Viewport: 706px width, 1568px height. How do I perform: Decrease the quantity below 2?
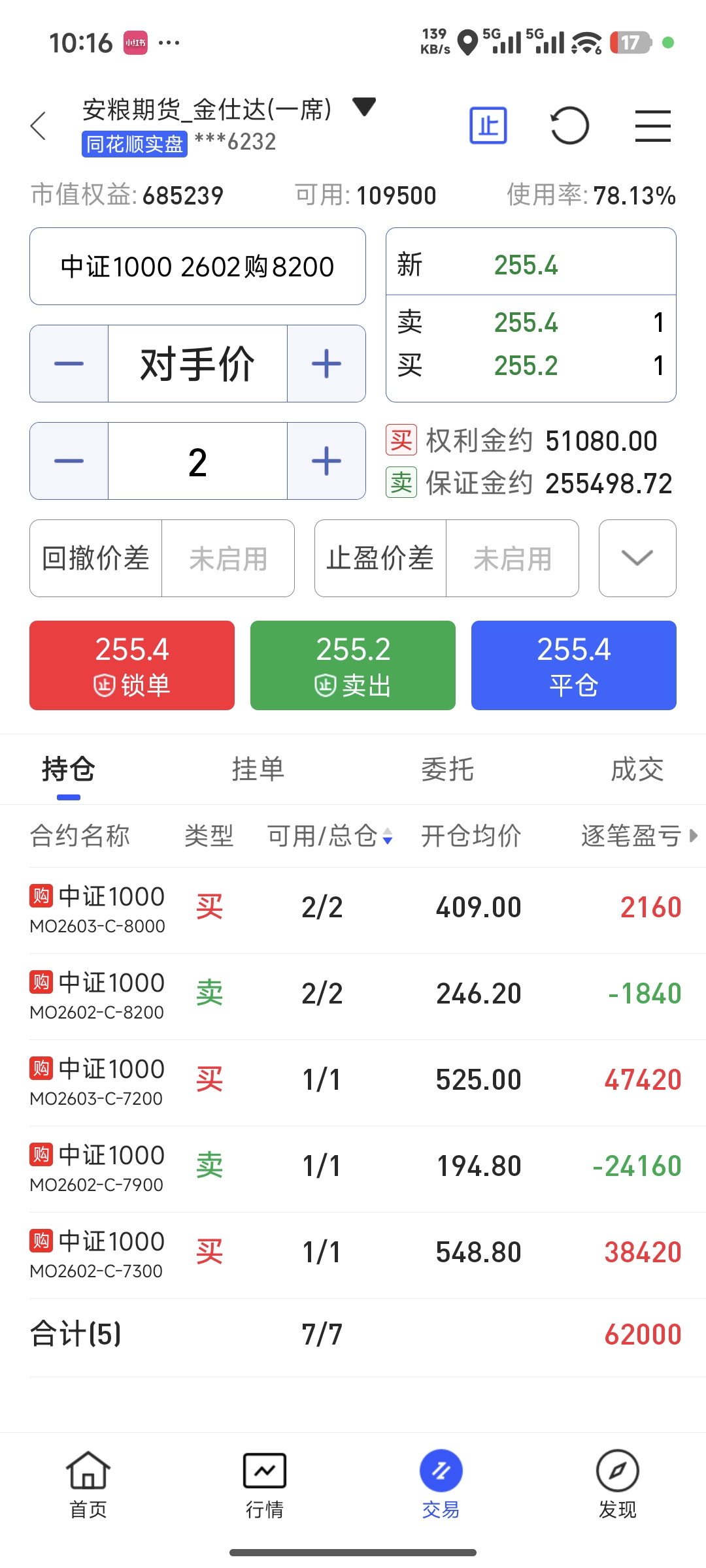(x=69, y=461)
